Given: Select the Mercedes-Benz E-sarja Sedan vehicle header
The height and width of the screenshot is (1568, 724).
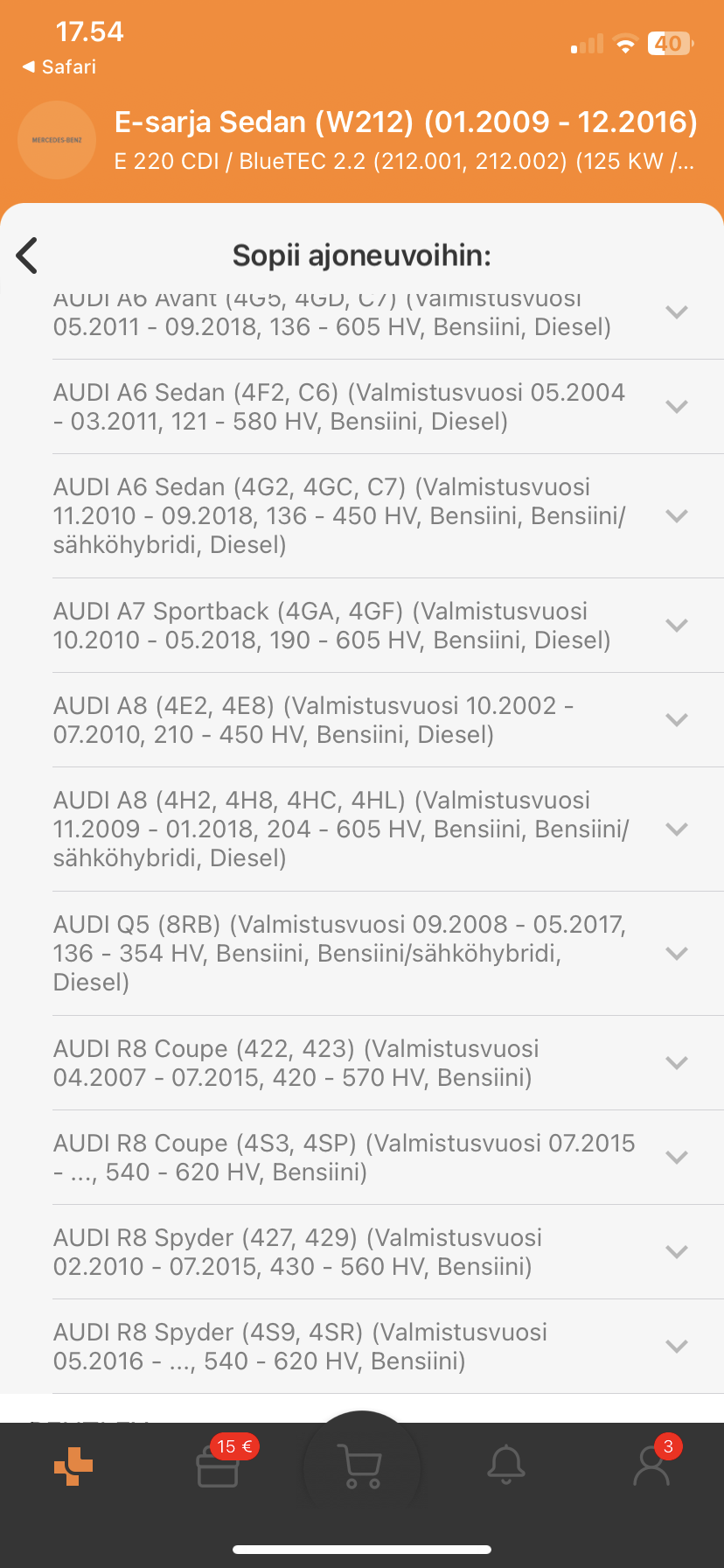Looking at the screenshot, I should (404, 140).
